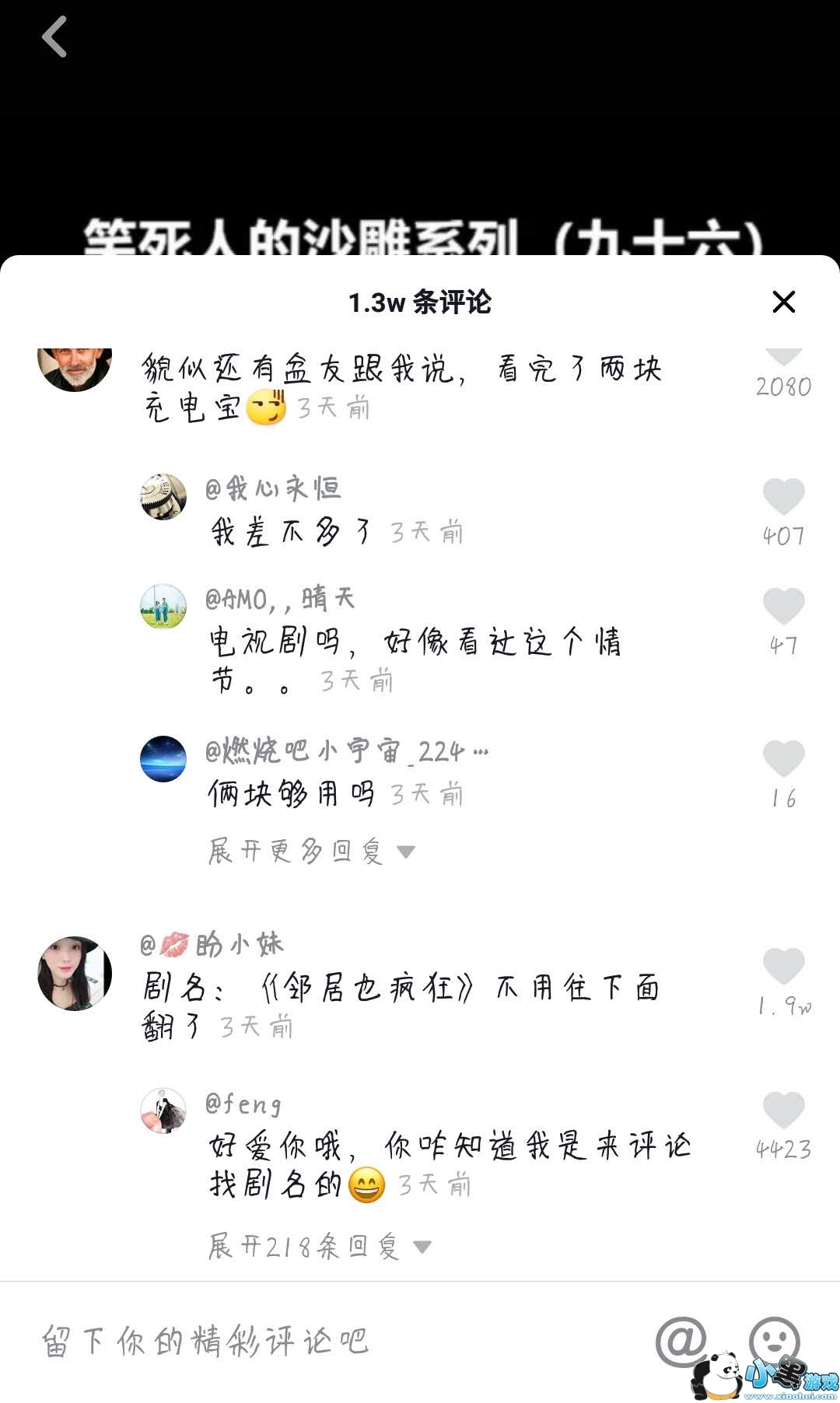Expand 展开更多回复

[311, 852]
